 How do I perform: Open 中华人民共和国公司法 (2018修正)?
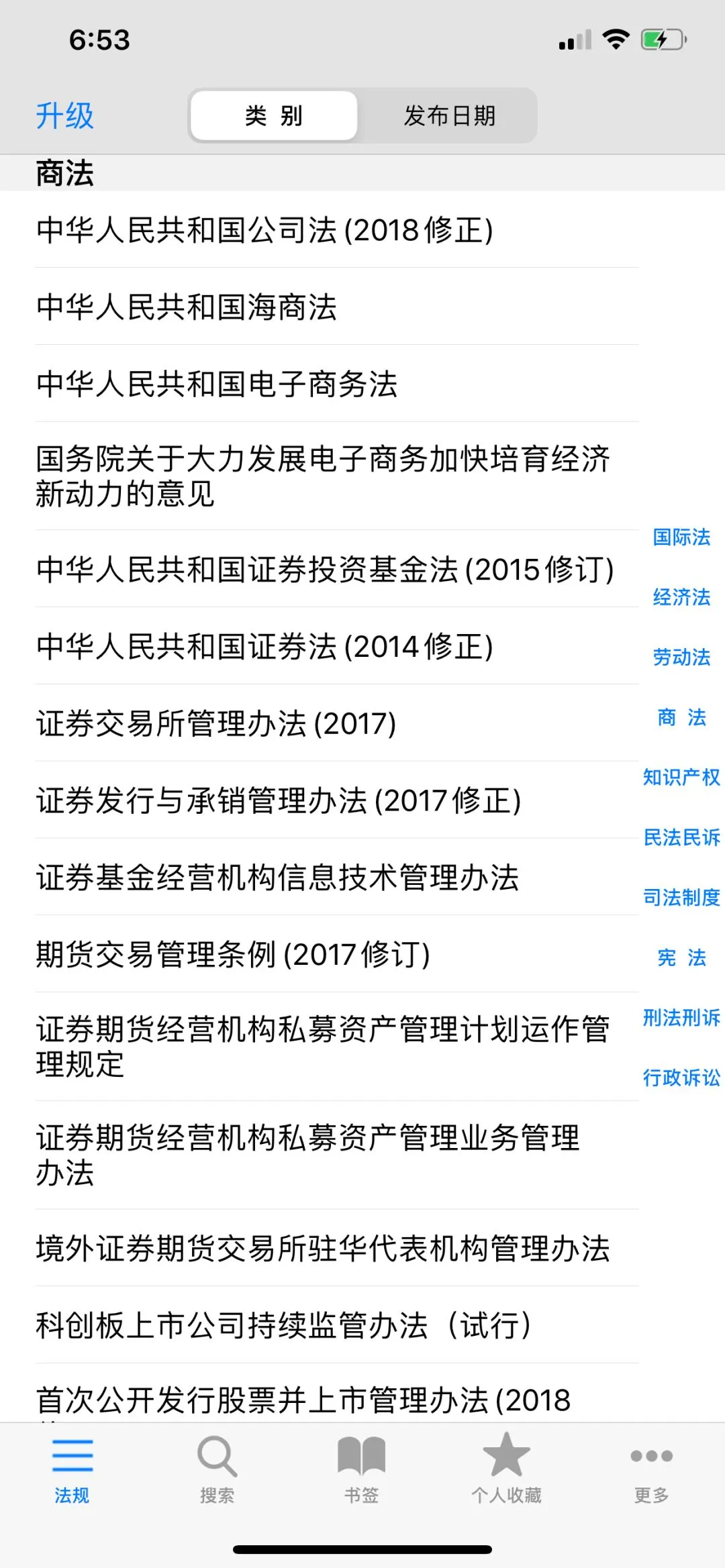coord(265,230)
